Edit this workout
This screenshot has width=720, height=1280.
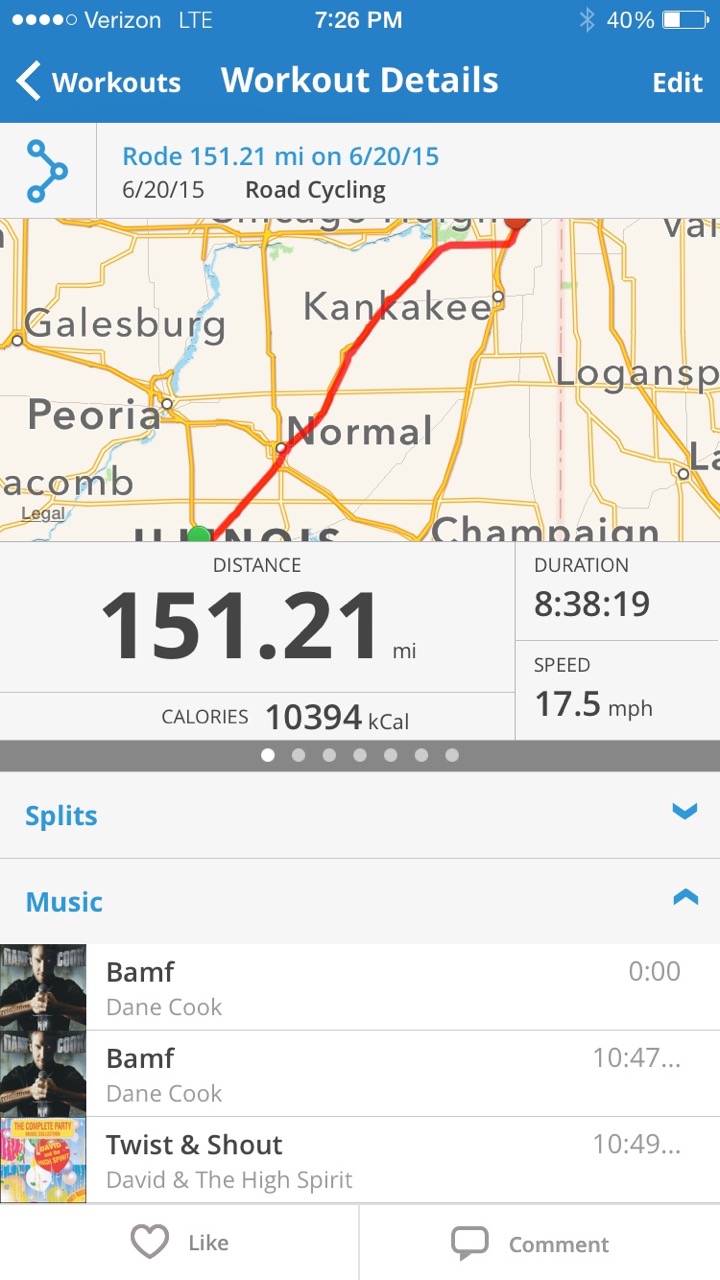point(677,82)
